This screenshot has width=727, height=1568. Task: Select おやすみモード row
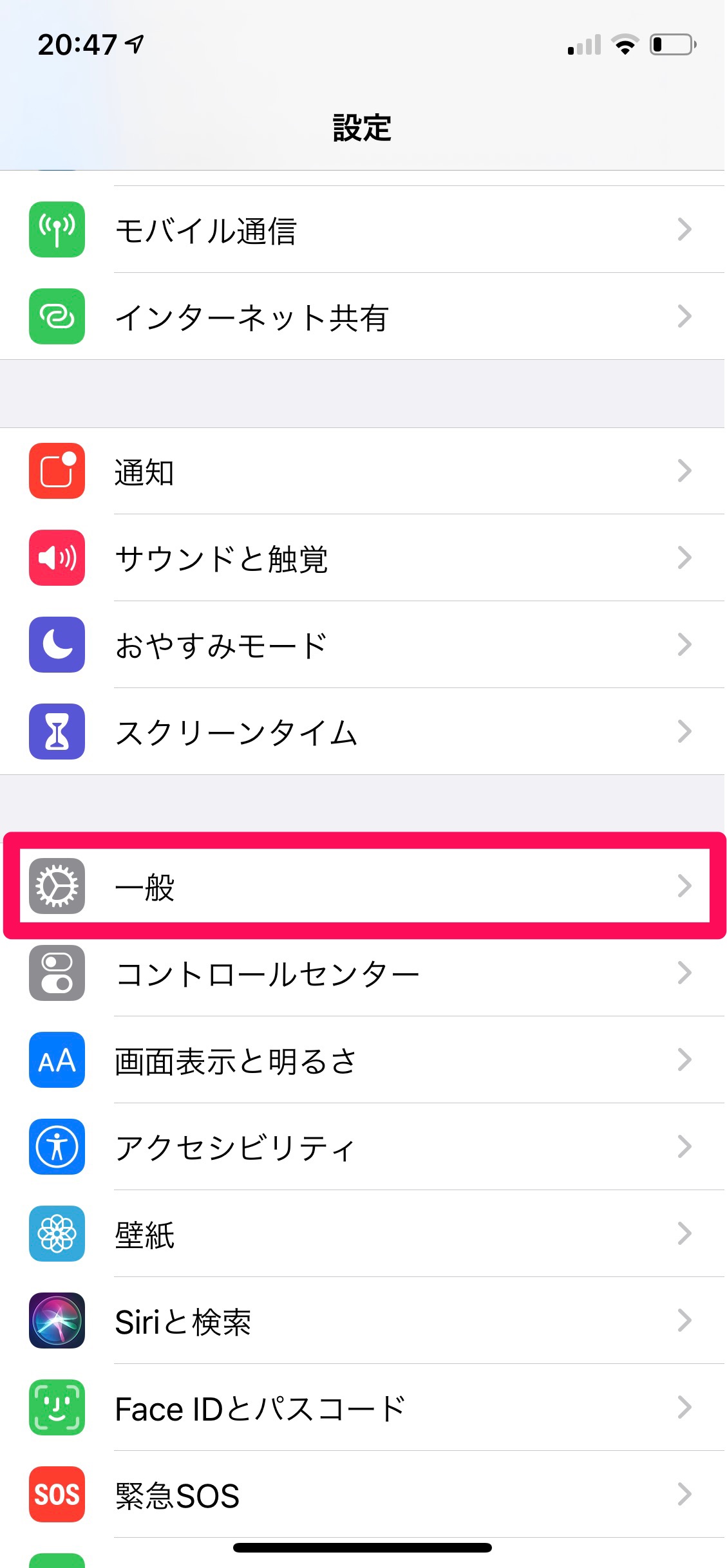363,645
